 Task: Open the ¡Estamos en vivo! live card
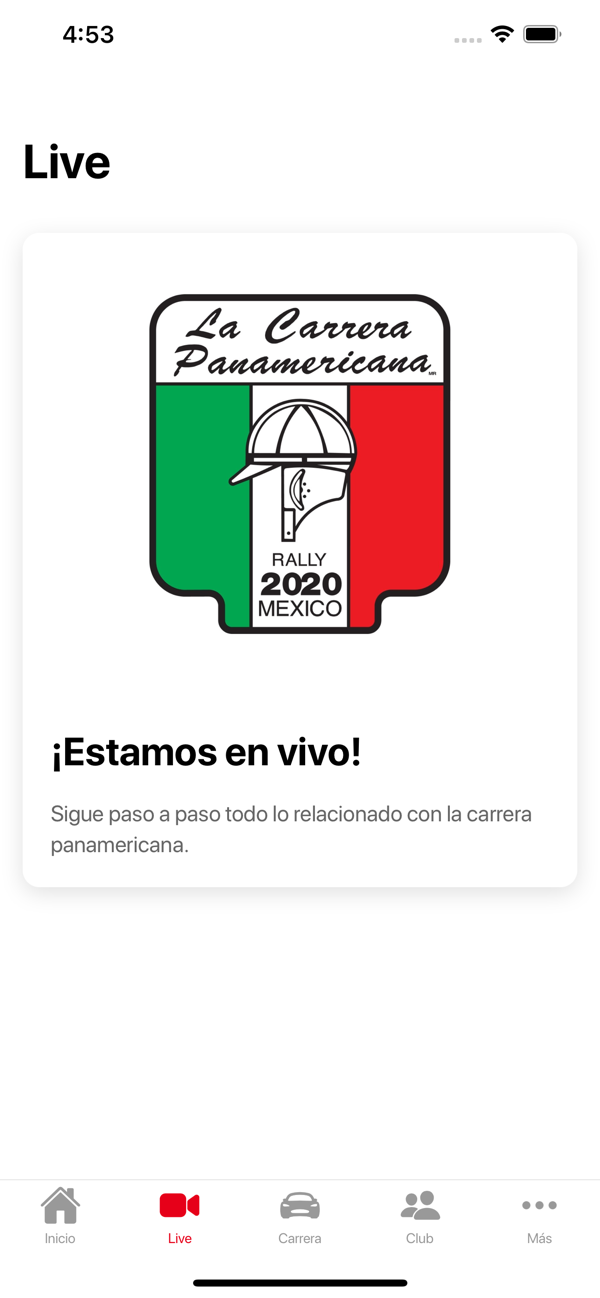pos(300,560)
